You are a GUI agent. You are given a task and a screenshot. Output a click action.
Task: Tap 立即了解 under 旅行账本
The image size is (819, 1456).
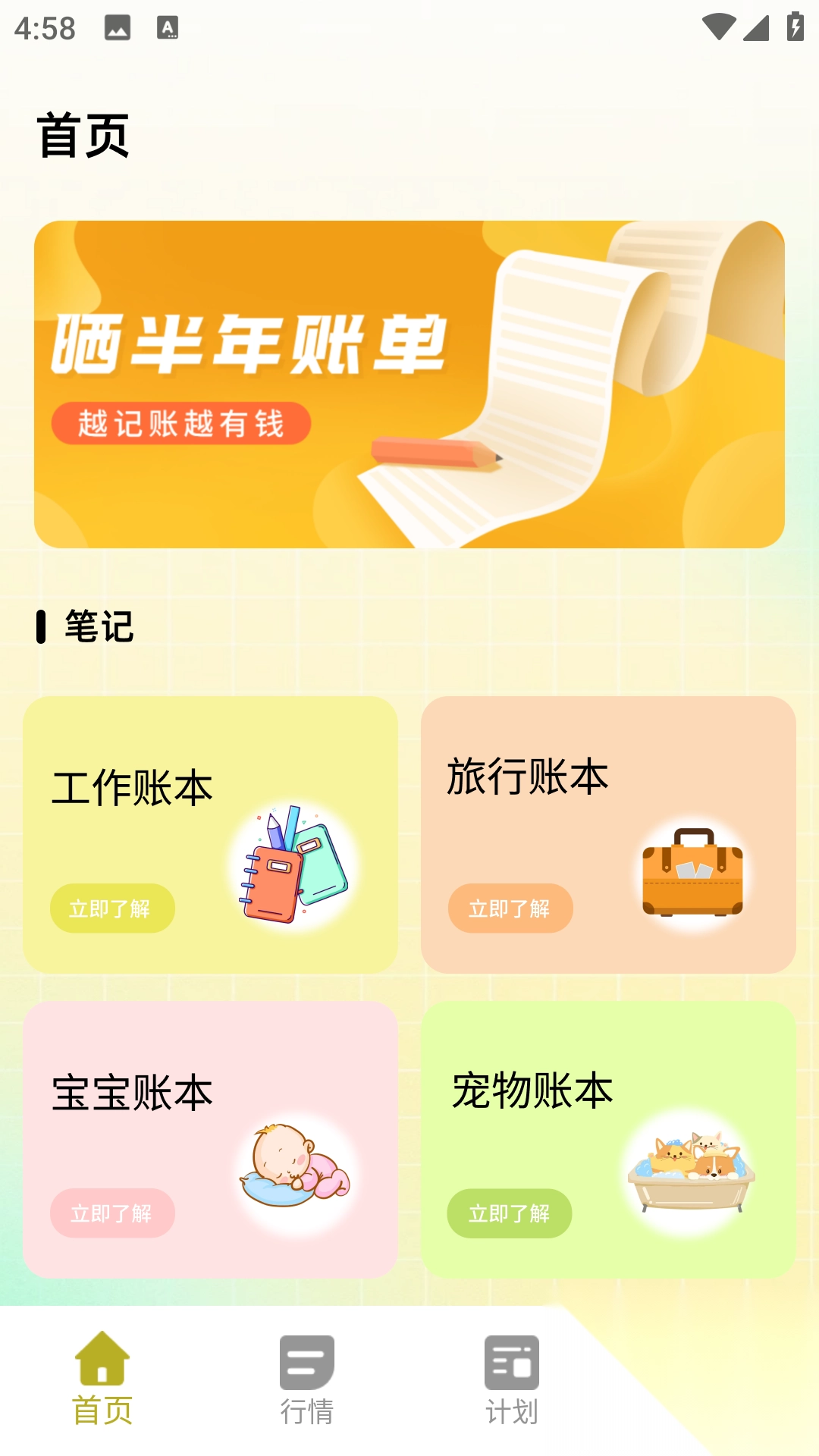pos(510,908)
